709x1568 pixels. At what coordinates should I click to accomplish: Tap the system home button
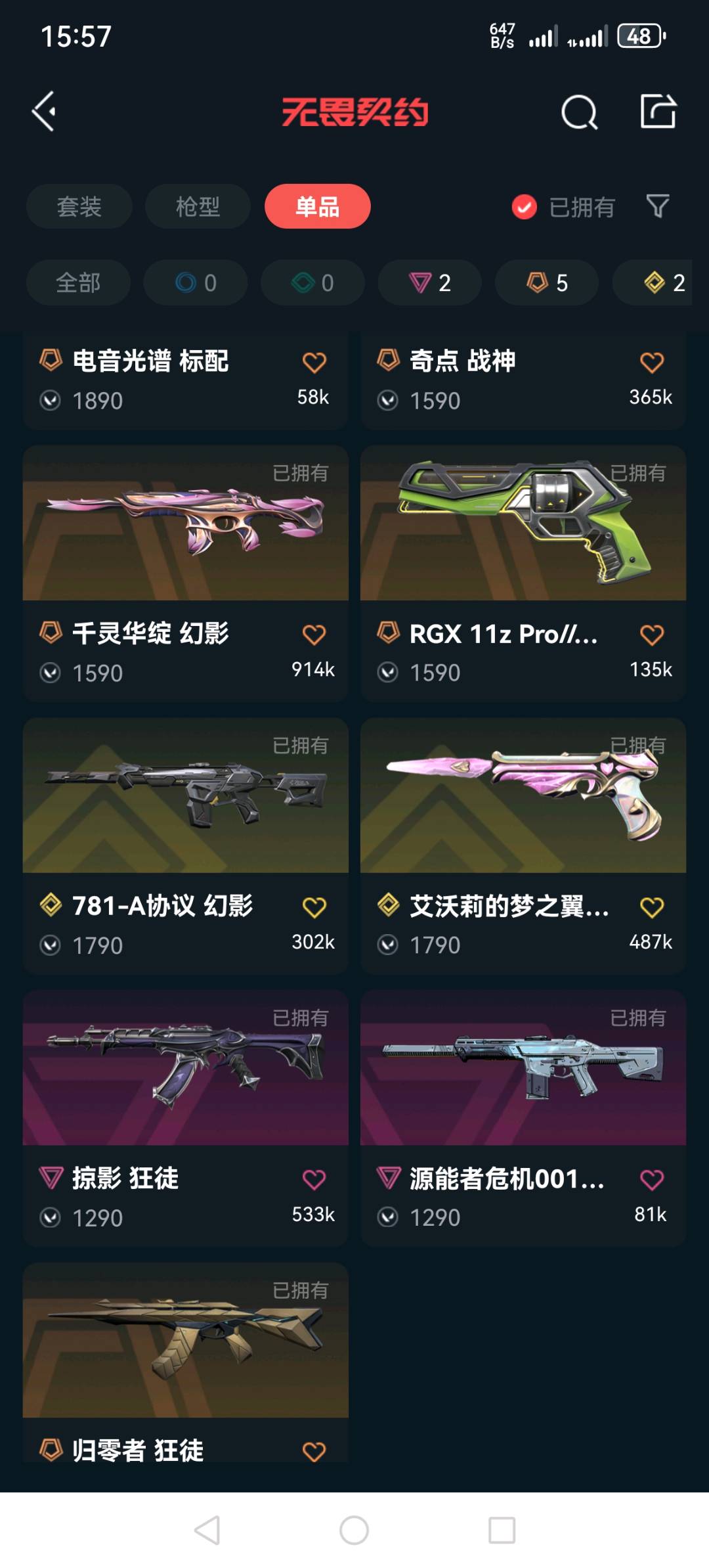click(354, 1530)
